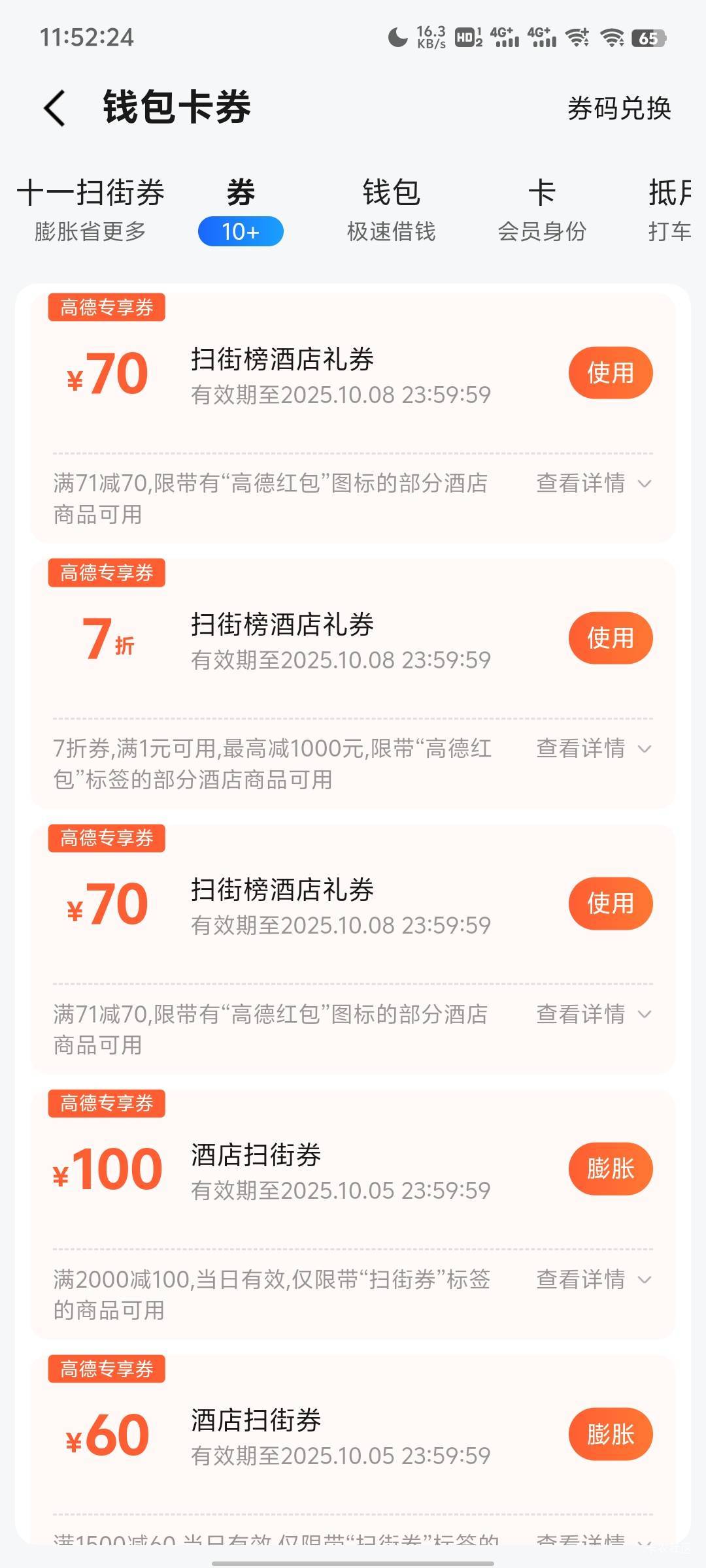This screenshot has height=1568, width=706.
Task: Switch to the 钱包 tab
Action: (x=391, y=210)
